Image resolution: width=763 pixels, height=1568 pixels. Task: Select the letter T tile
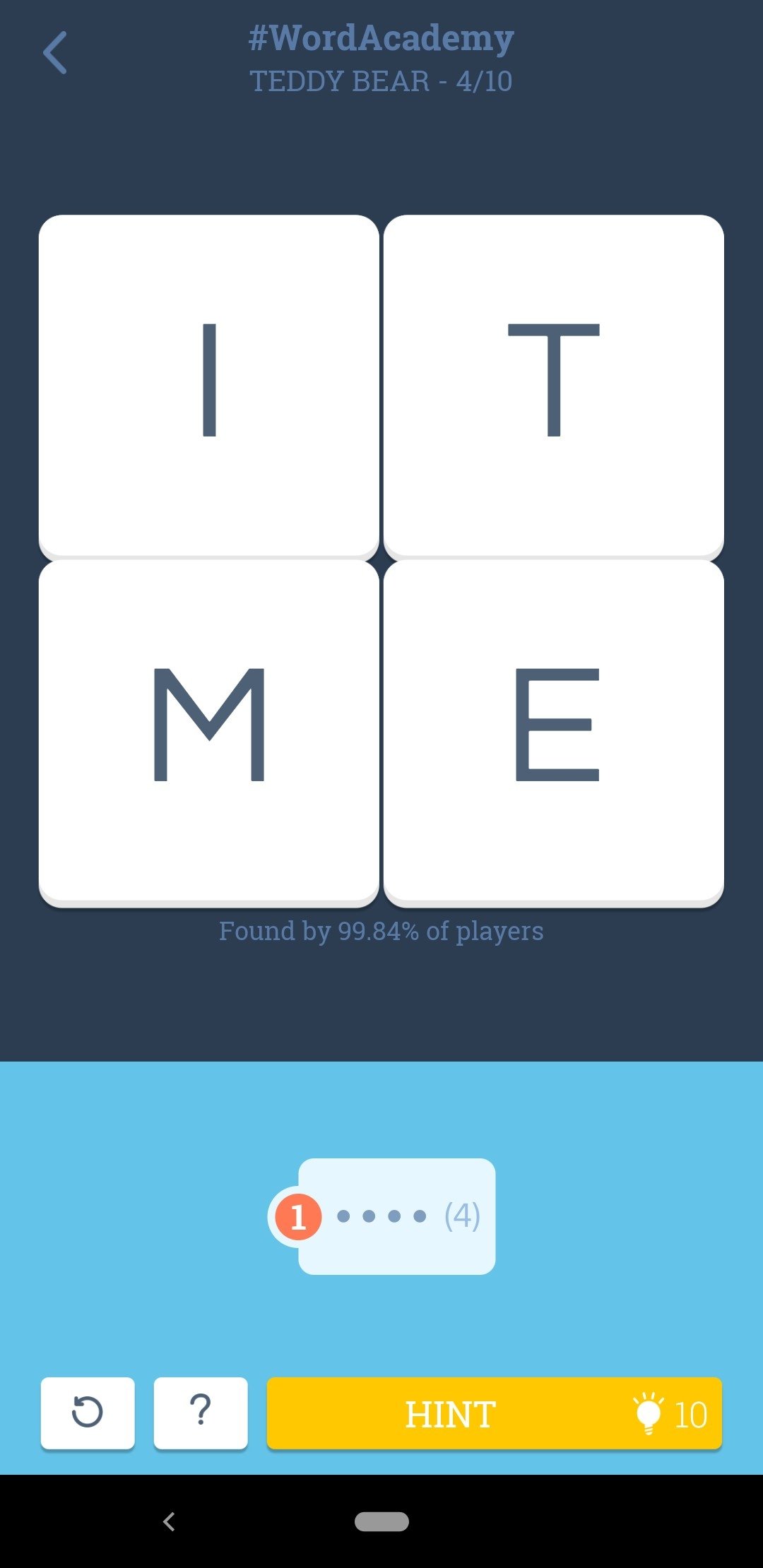pyautogui.click(x=554, y=386)
